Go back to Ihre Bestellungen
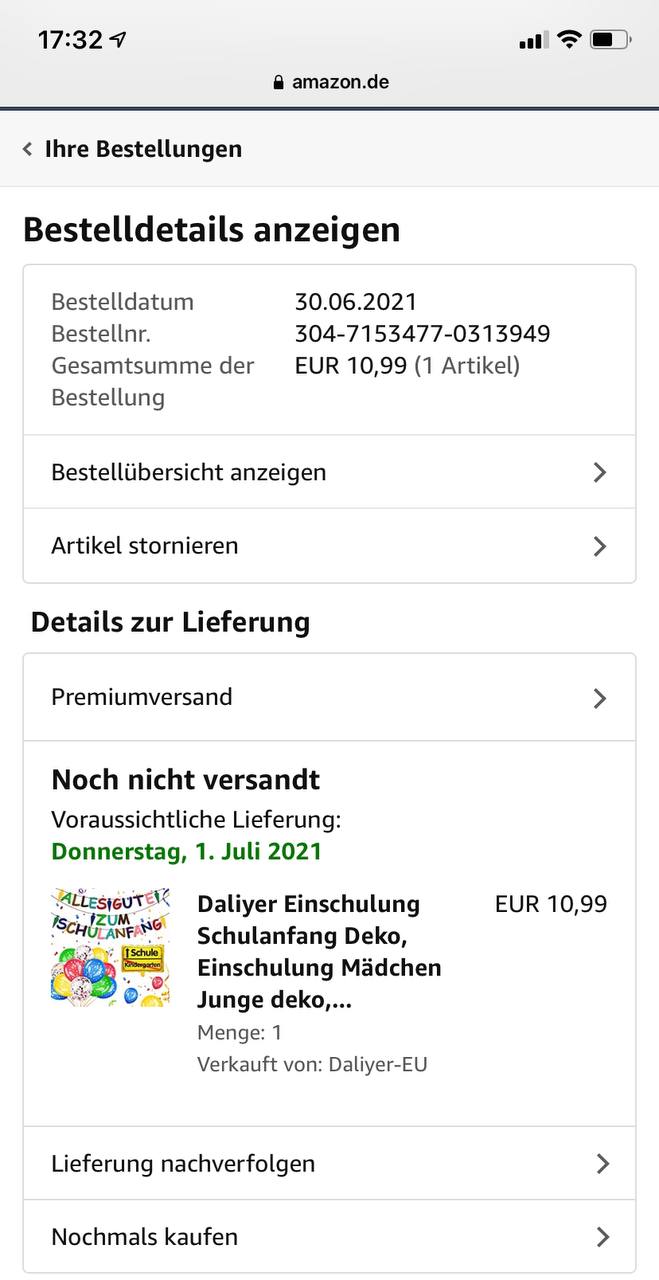The height and width of the screenshot is (1280, 659). 133,149
